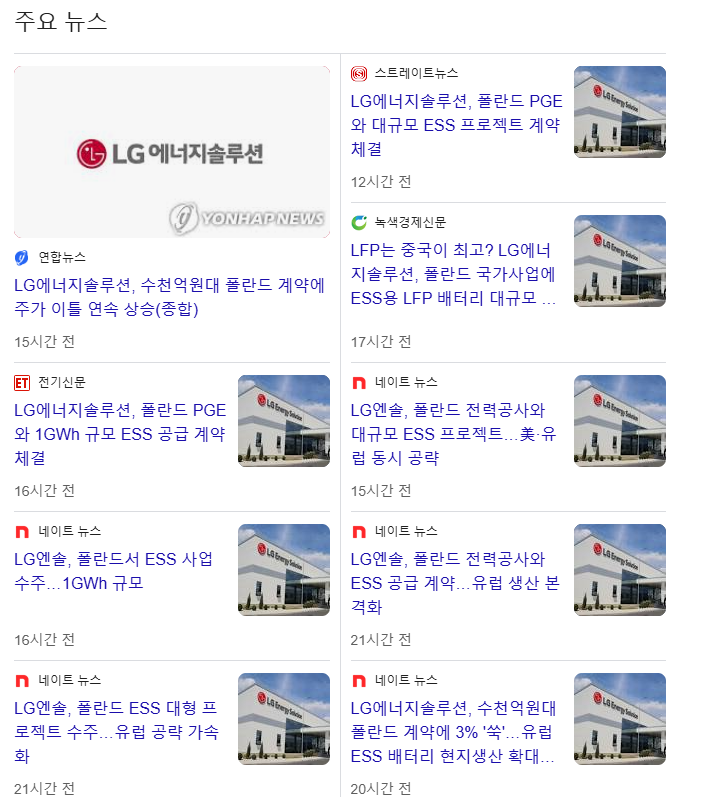Read the 스트레이트뉴스 article on 대규모 ESS 프로젝트 계약
710x810 pixels.
coord(456,125)
